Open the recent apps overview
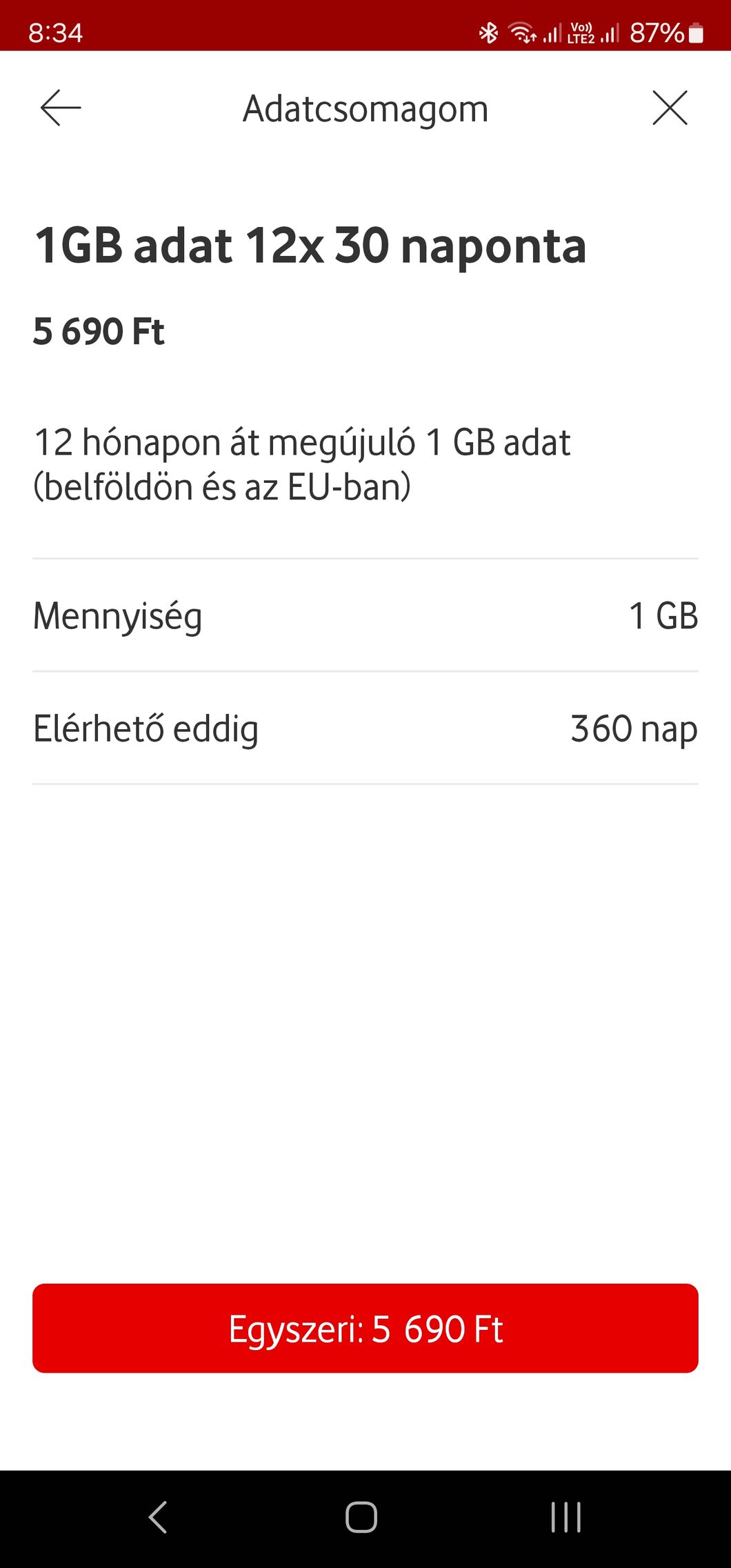The width and height of the screenshot is (731, 1568). pyautogui.click(x=565, y=1517)
